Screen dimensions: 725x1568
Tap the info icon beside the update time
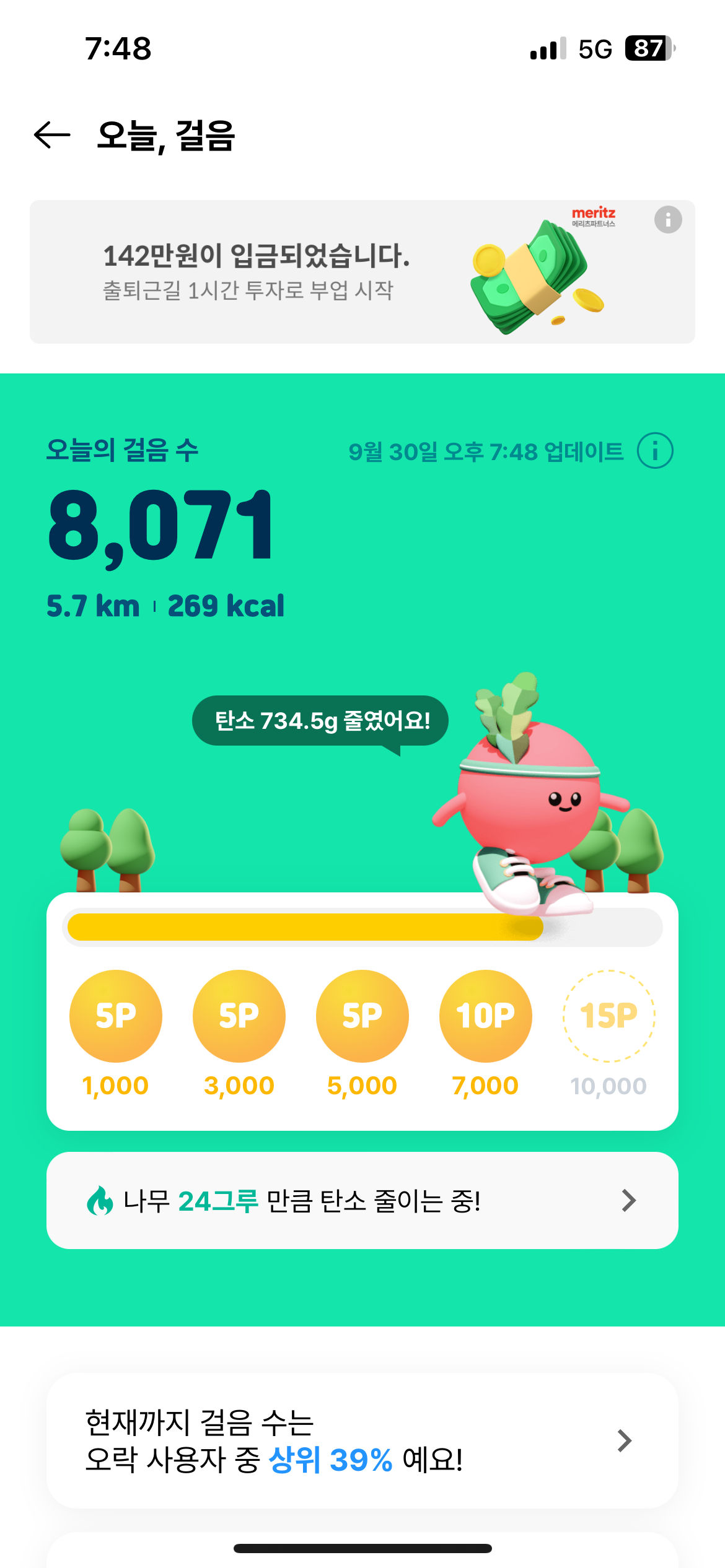(655, 451)
